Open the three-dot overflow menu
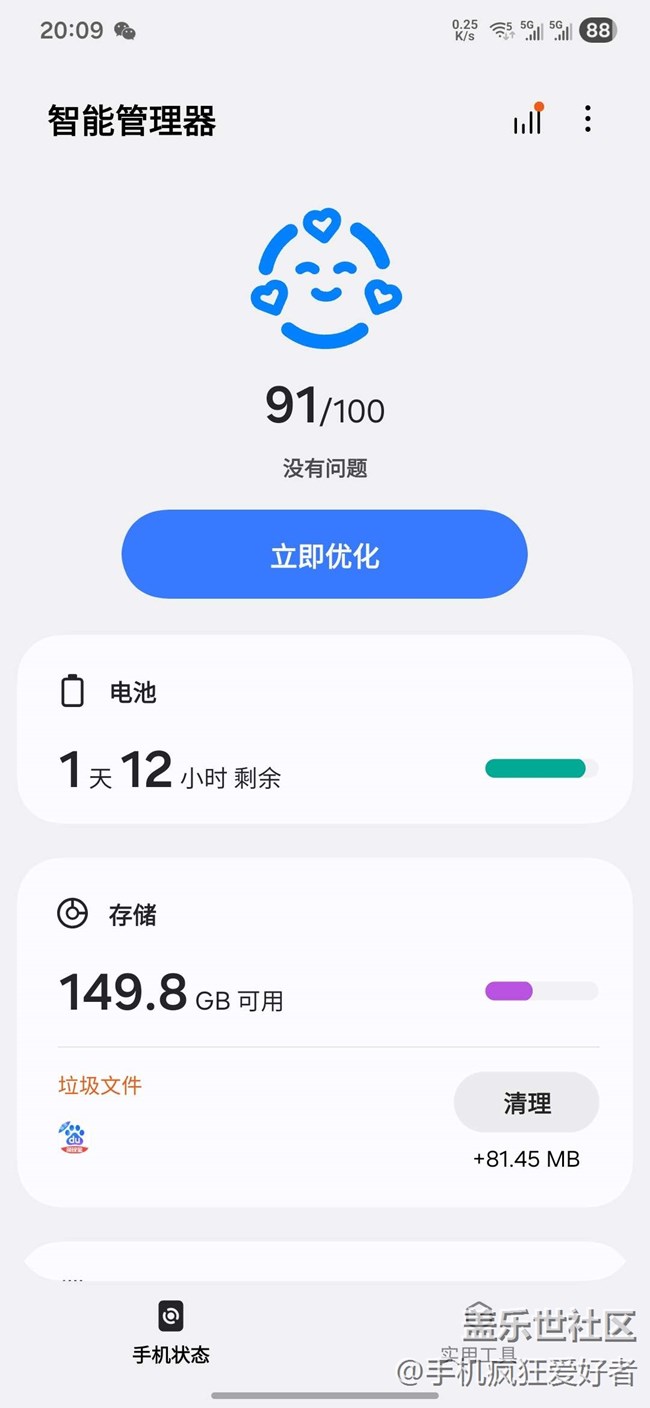650x1408 pixels. 587,119
